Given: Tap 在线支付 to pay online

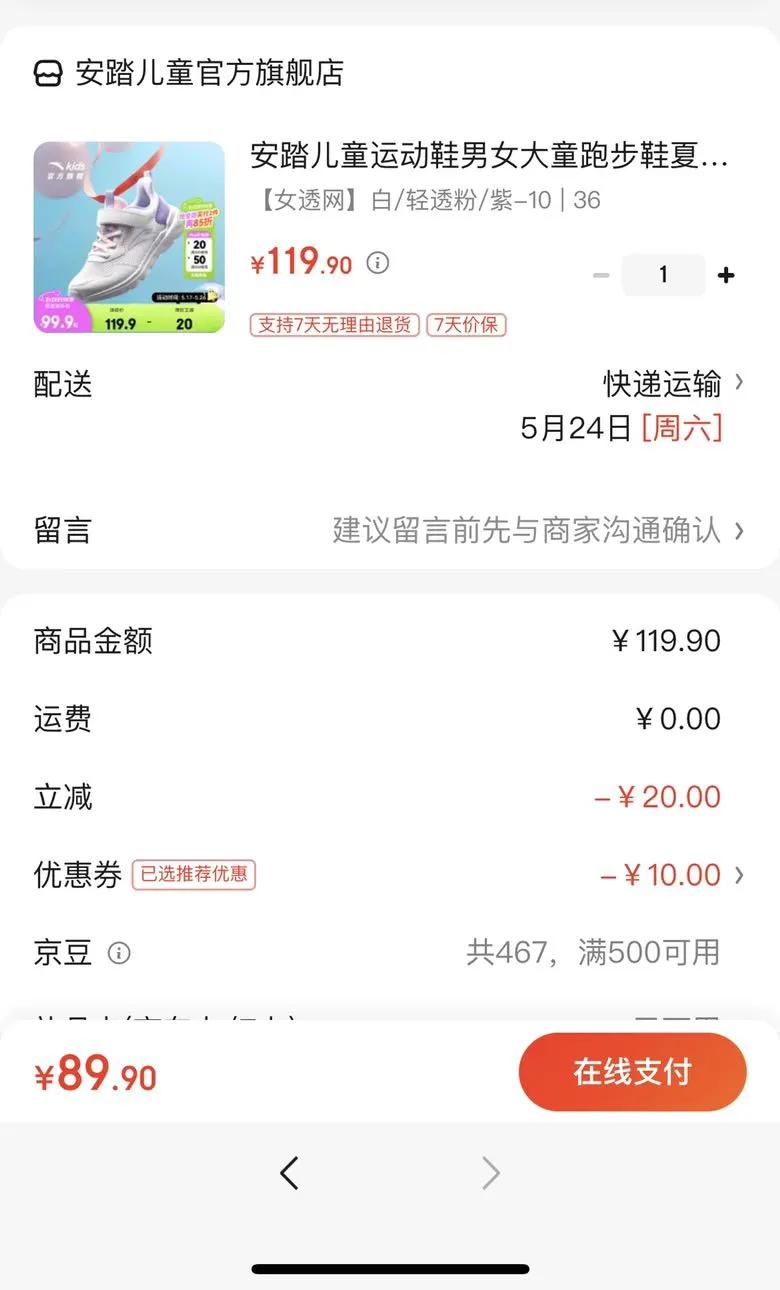Looking at the screenshot, I should (632, 1072).
